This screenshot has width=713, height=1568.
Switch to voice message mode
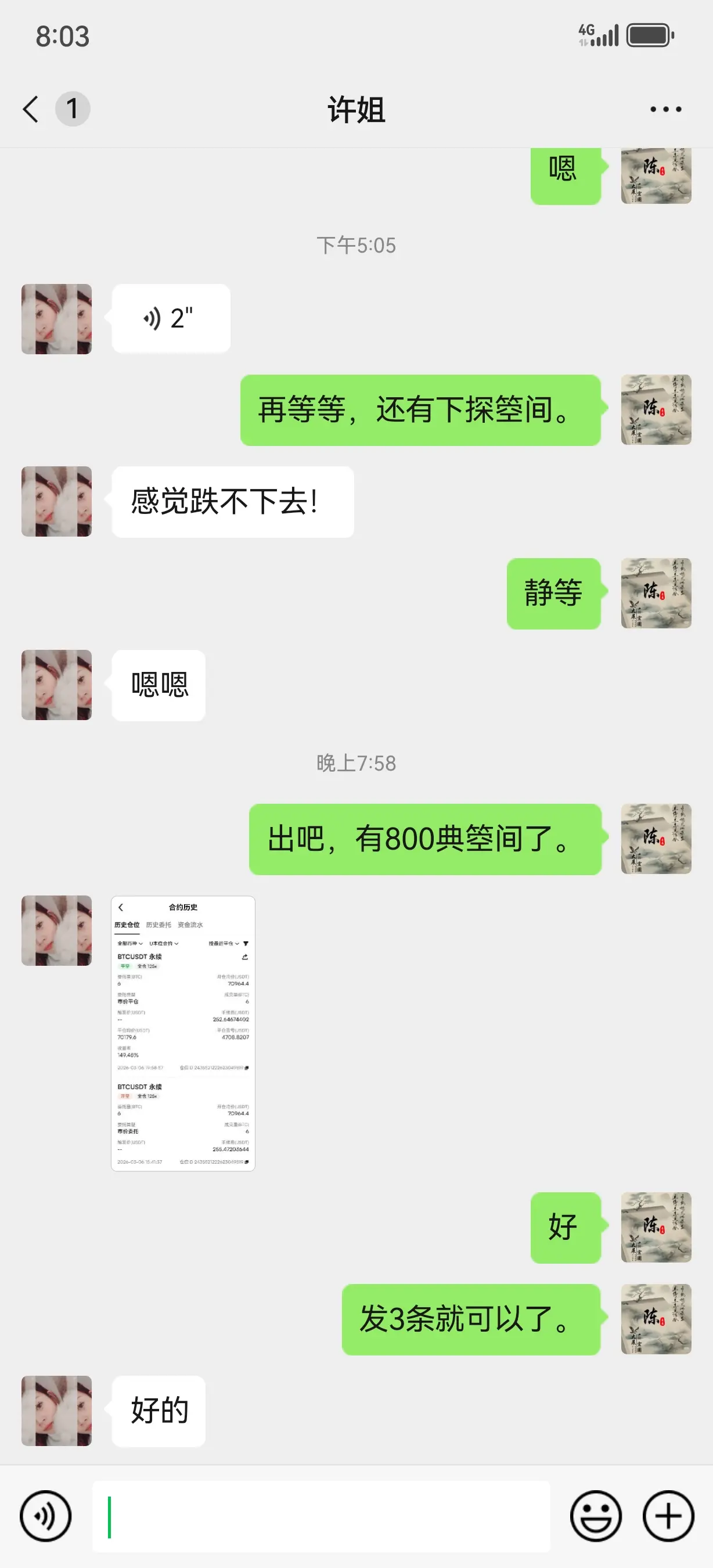(46, 1517)
